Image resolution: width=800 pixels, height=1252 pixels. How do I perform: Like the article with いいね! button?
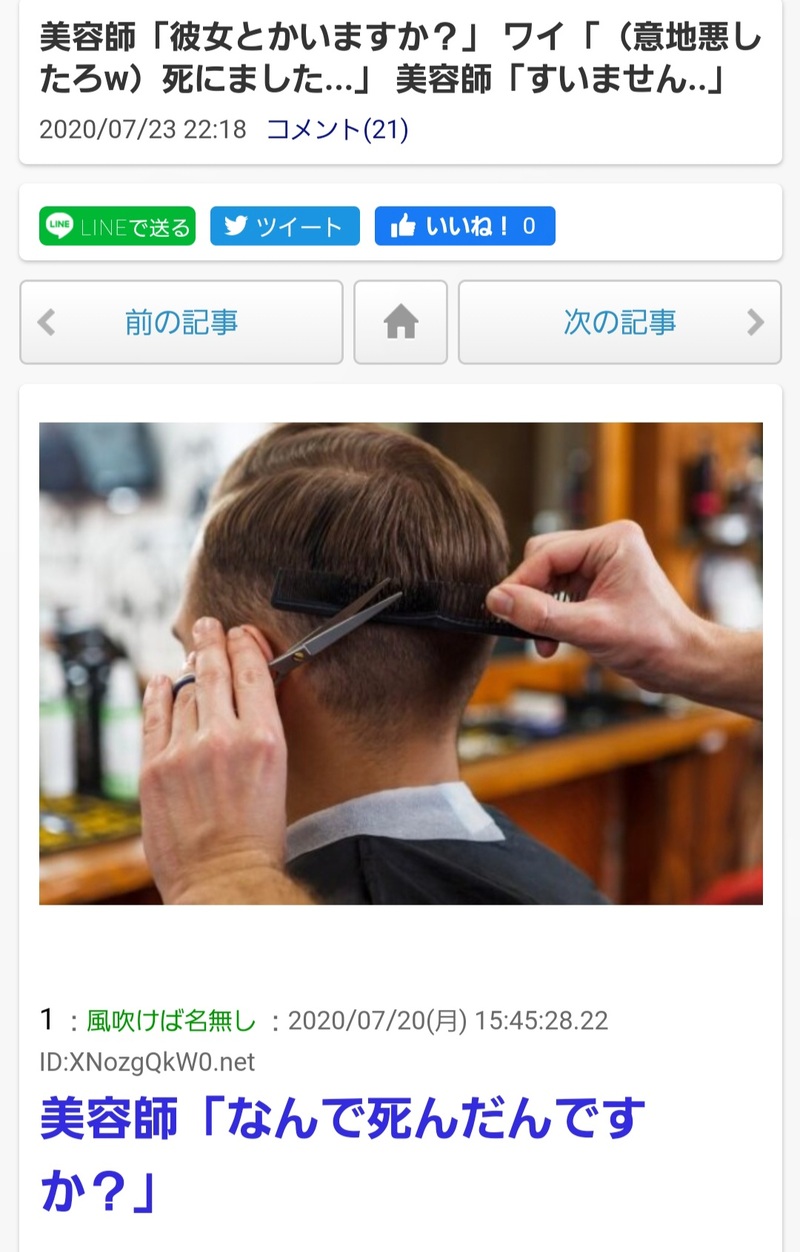point(464,226)
